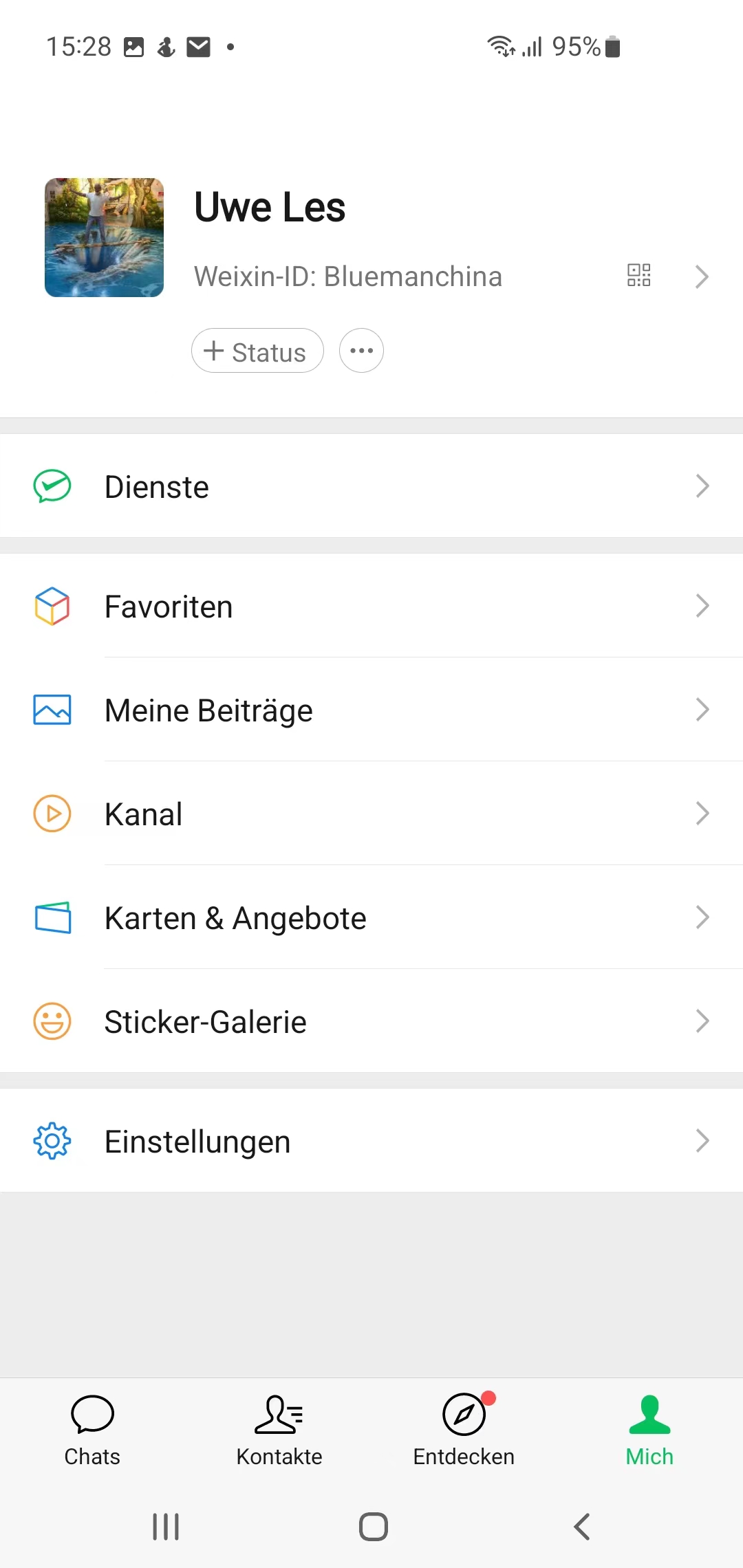743x1568 pixels.
Task: Open the three-dots button beside Status
Action: [x=361, y=351]
